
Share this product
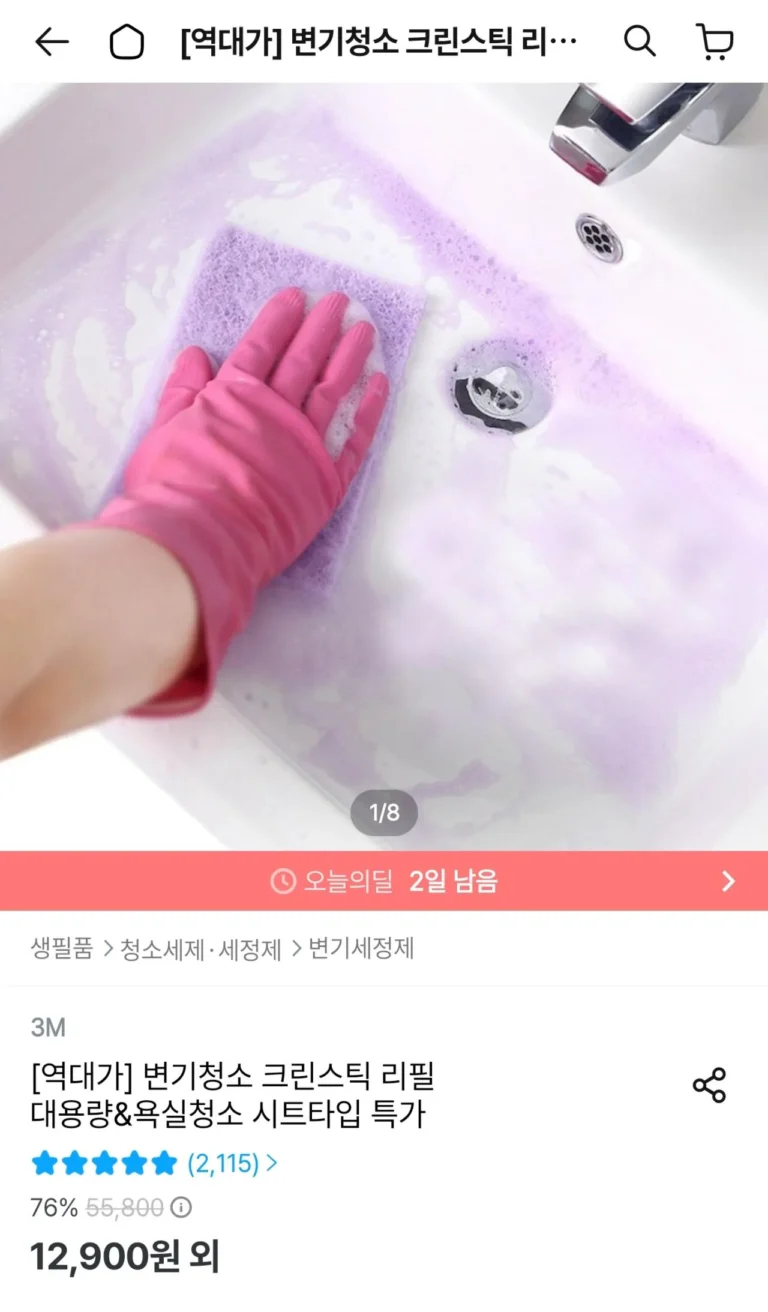pos(709,1085)
